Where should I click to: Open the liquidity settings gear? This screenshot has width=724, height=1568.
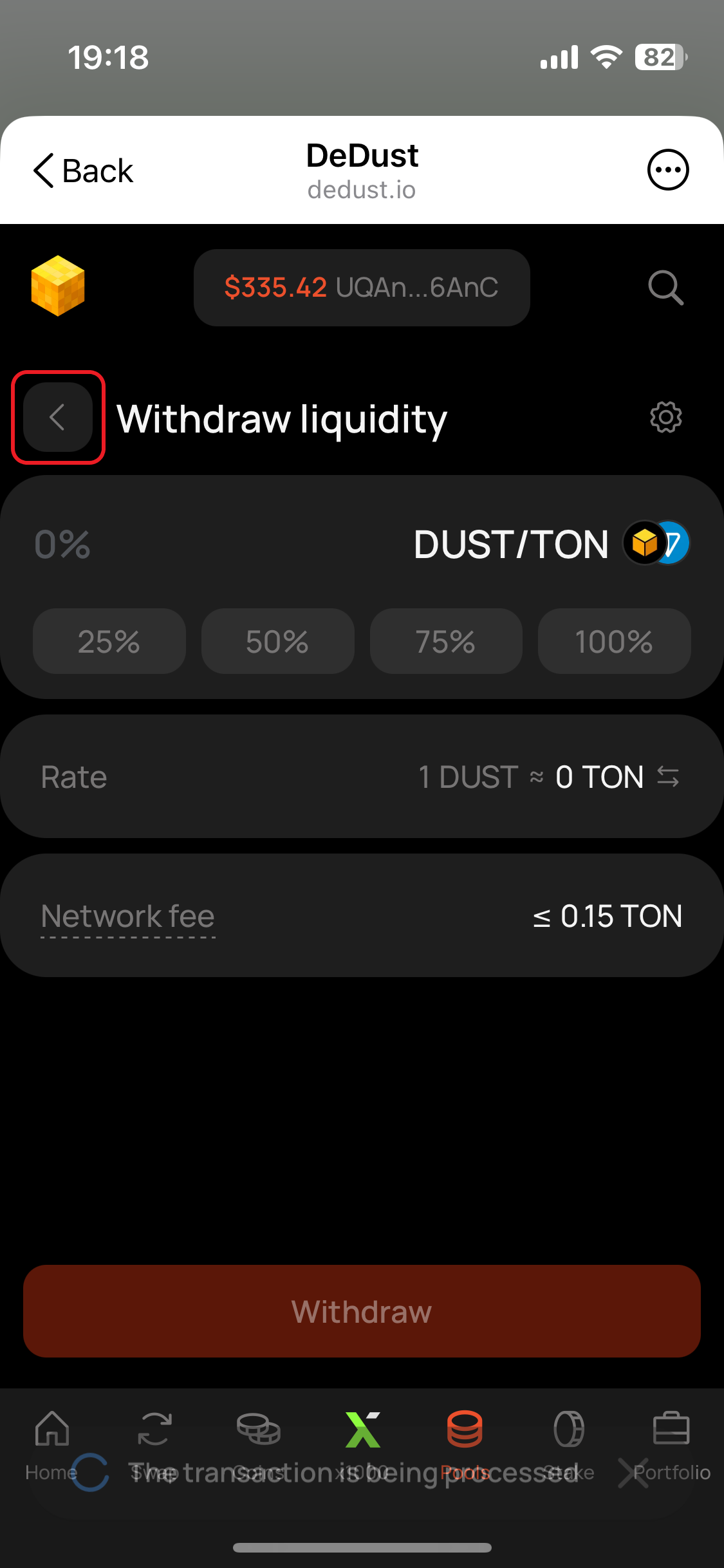coord(665,418)
